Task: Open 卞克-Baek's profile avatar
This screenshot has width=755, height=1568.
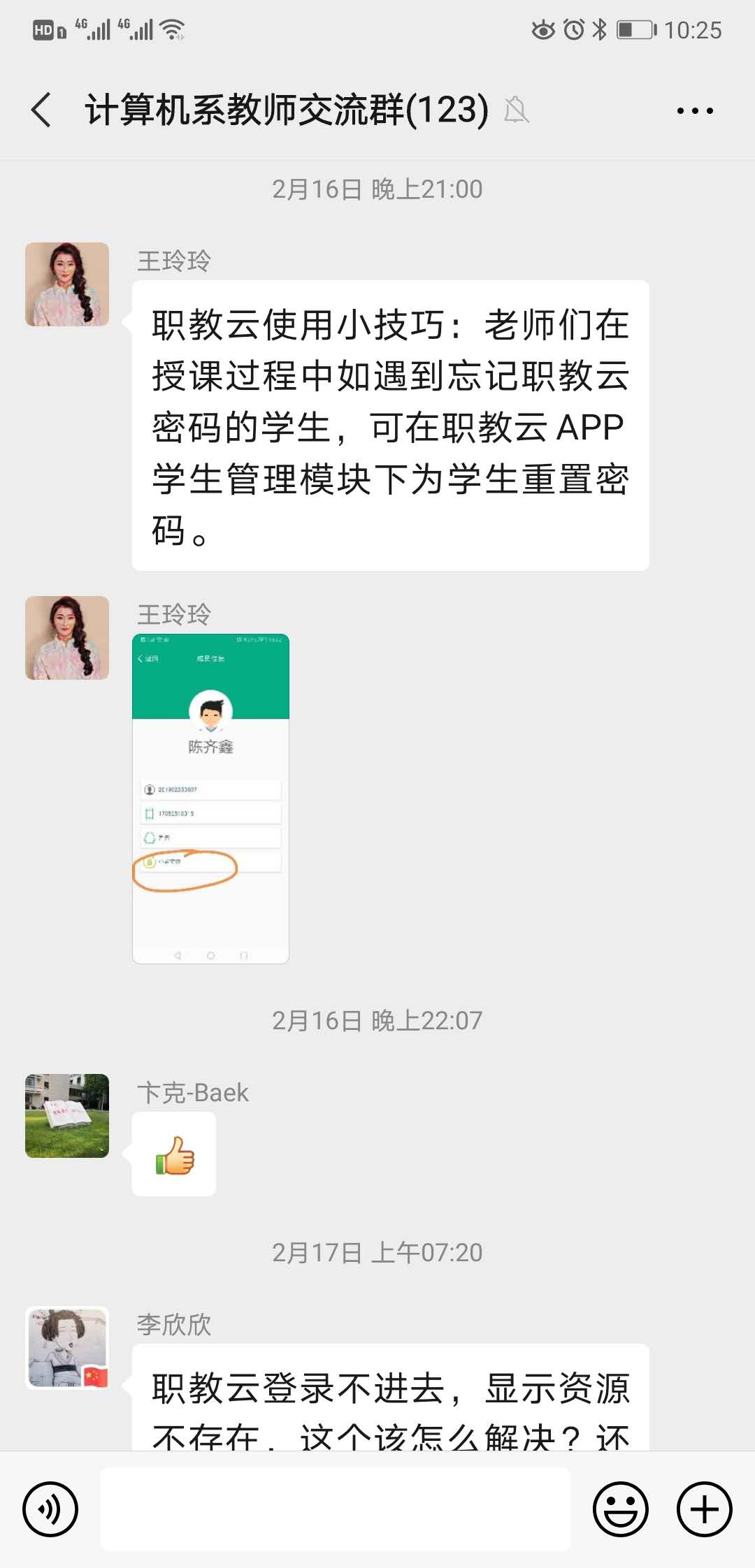Action: pyautogui.click(x=67, y=1116)
